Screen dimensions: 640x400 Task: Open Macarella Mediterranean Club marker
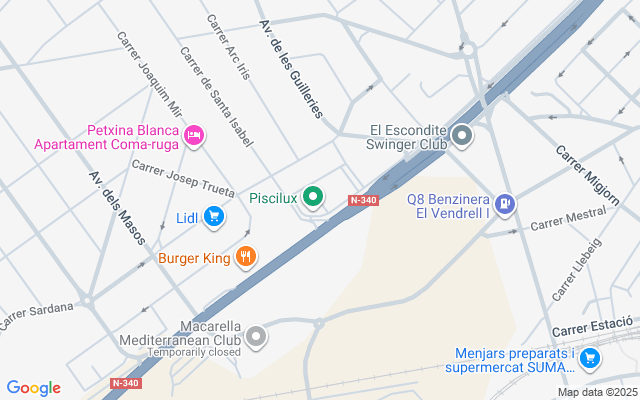(x=257, y=336)
